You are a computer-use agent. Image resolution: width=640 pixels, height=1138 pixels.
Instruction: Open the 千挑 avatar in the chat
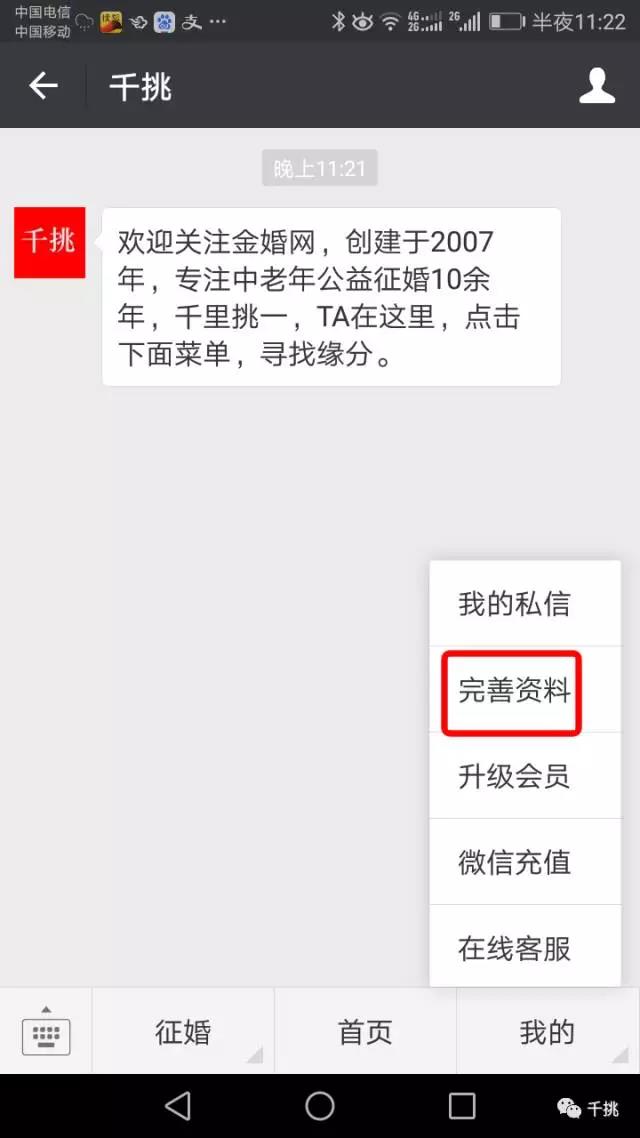pos(50,242)
